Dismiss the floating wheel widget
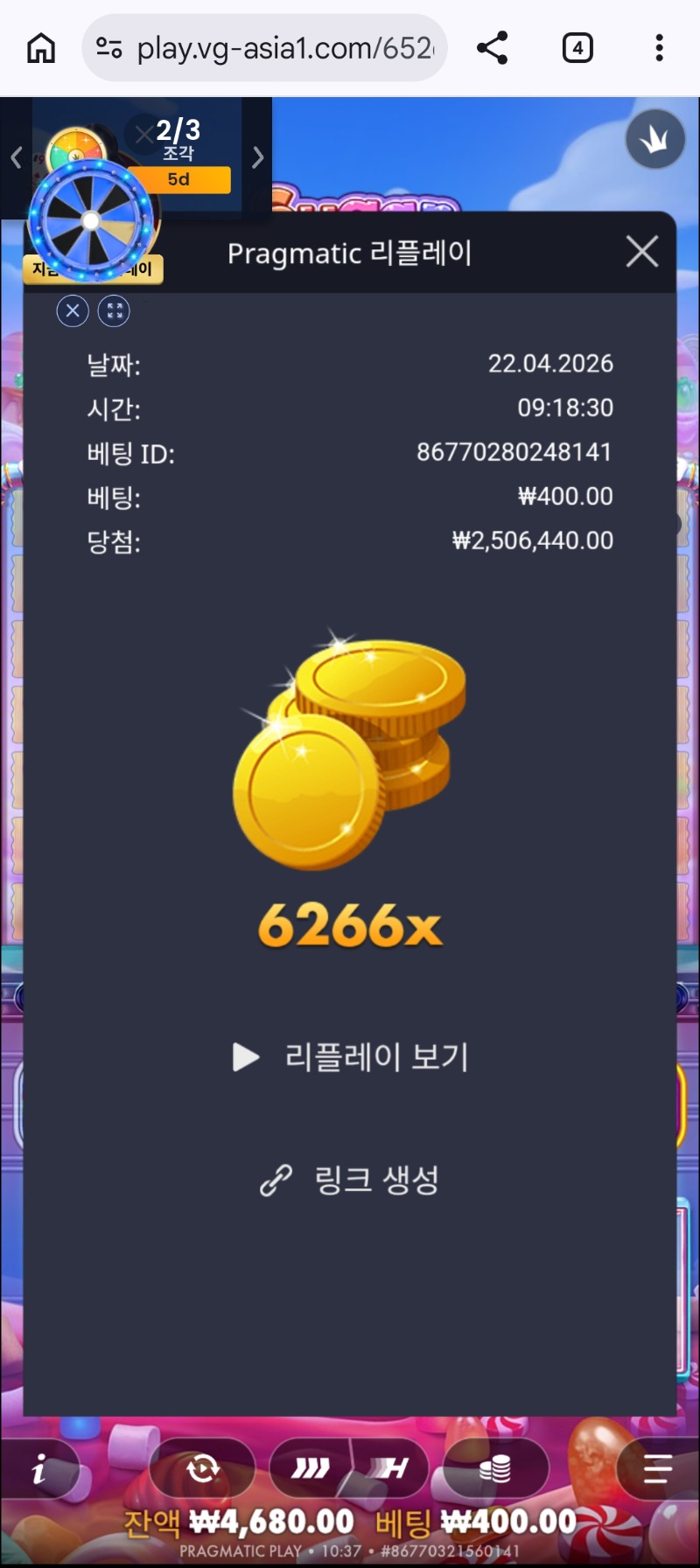 pyautogui.click(x=73, y=310)
